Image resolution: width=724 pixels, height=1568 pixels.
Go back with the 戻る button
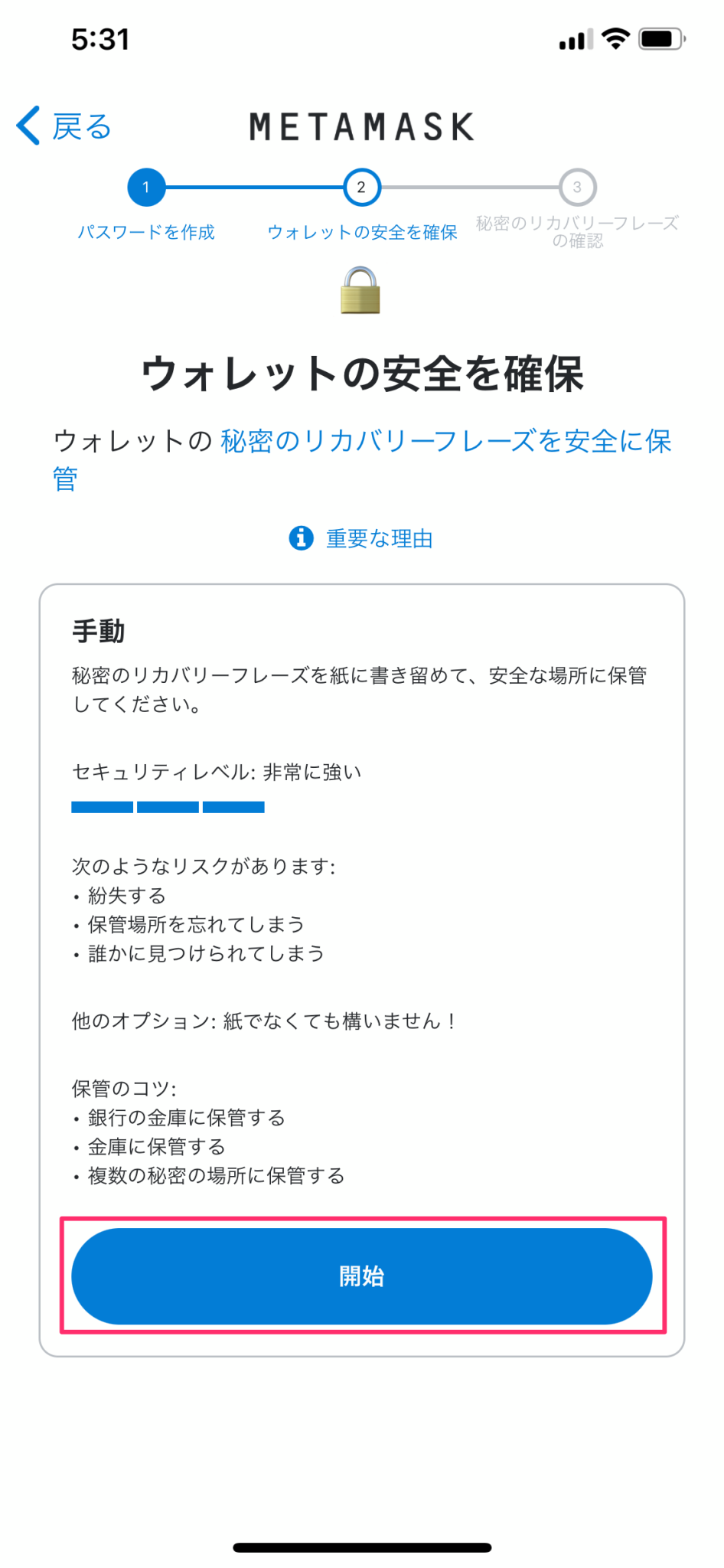[64, 126]
